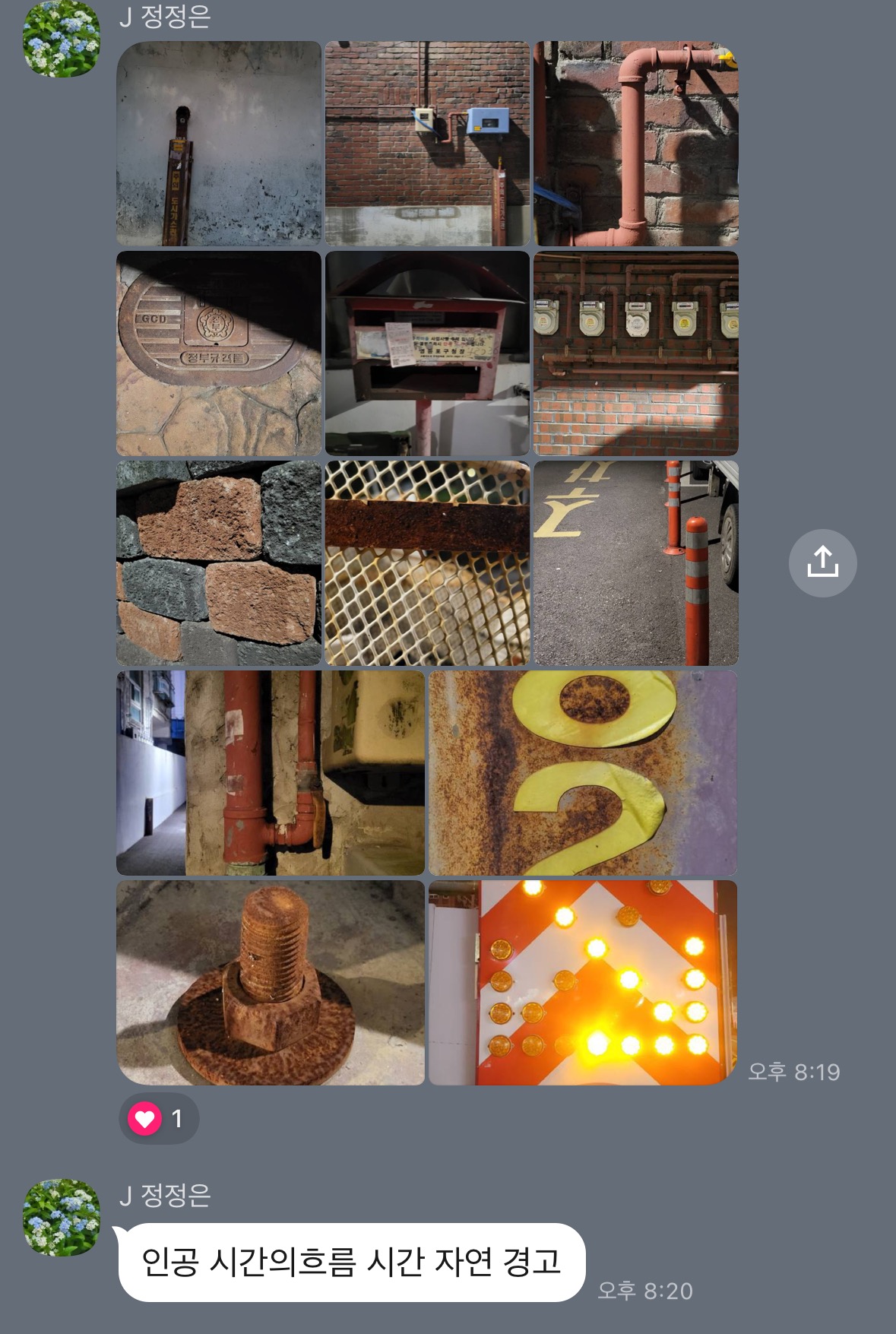
Task: Open the lit orange arrow sign photo
Action: [x=583, y=983]
